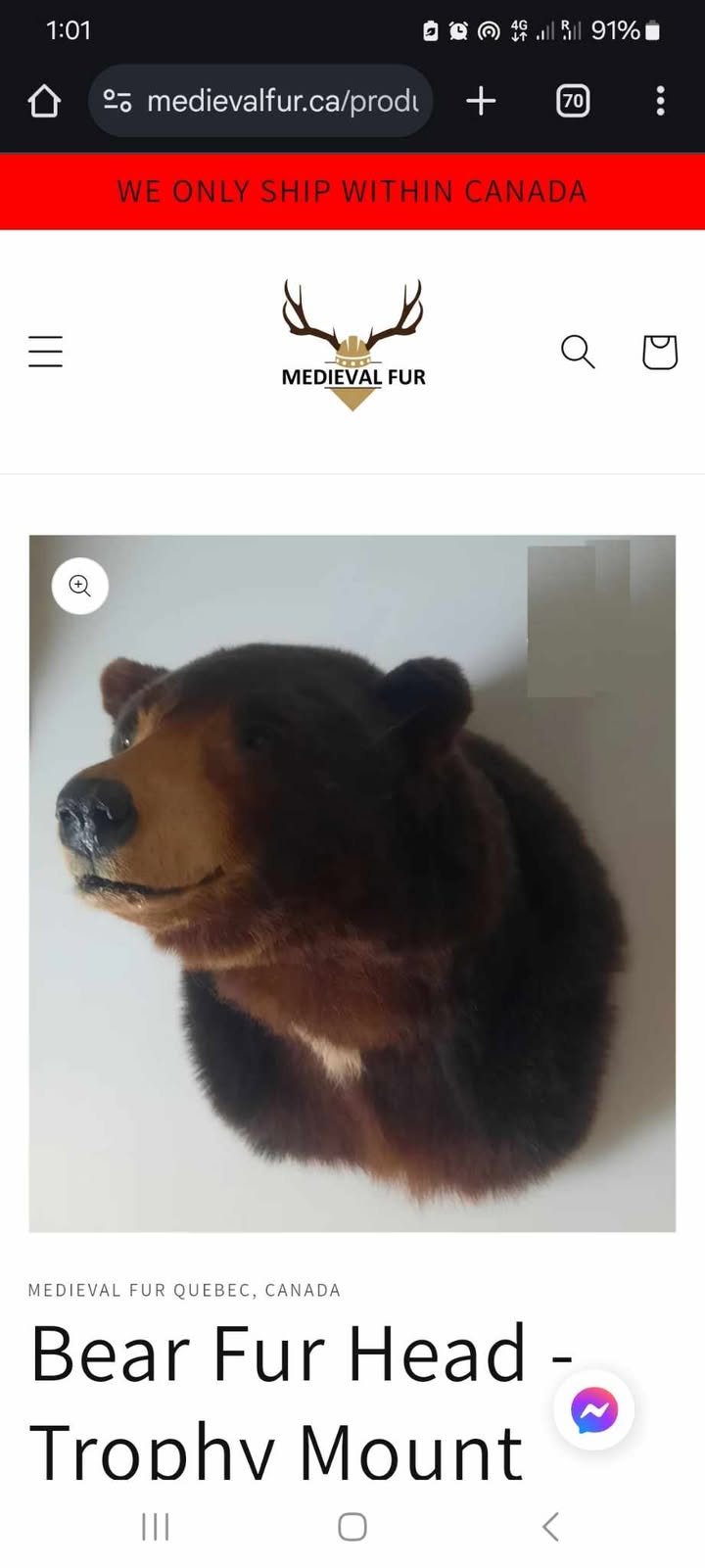The width and height of the screenshot is (705, 1568).
Task: Open the shopping cart
Action: click(x=659, y=352)
